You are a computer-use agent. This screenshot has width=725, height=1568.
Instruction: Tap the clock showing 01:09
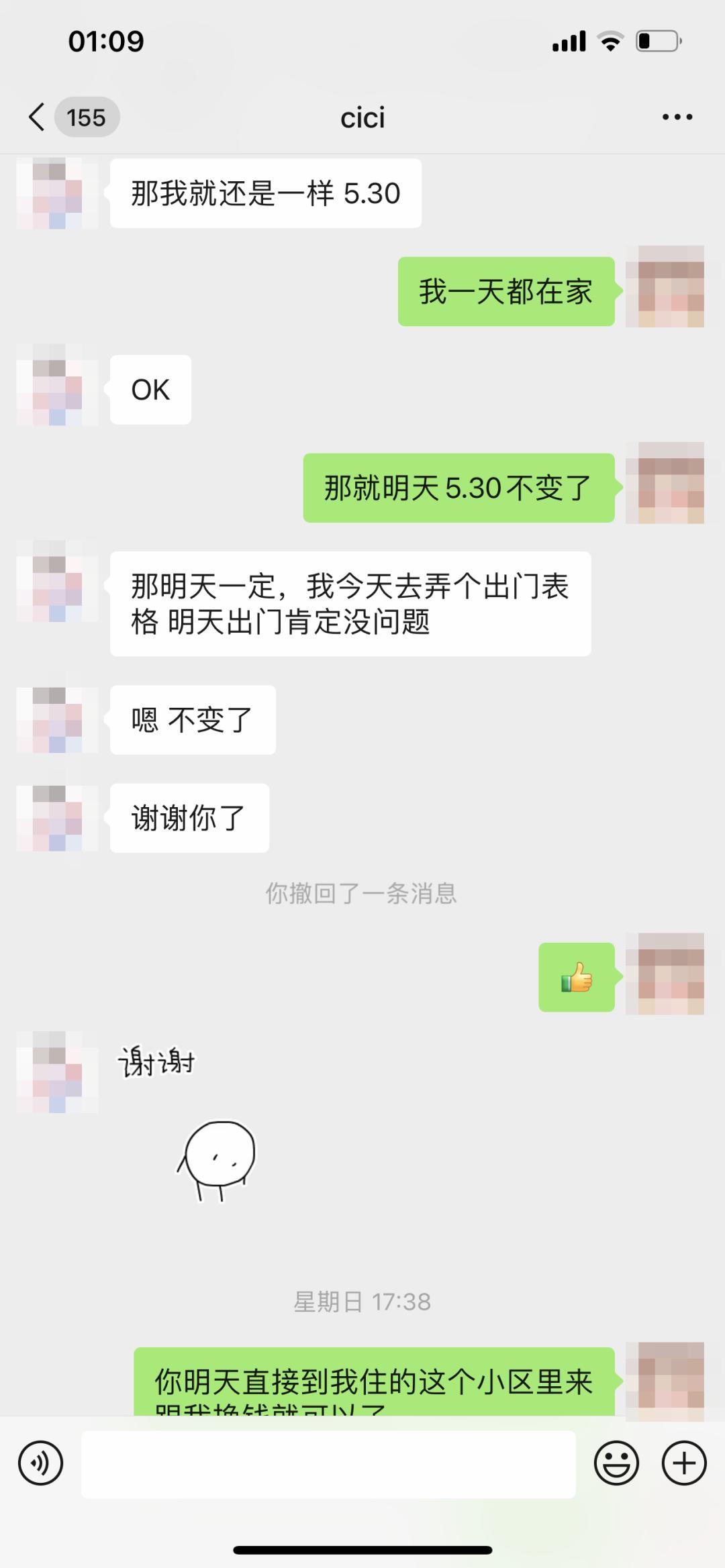(106, 42)
